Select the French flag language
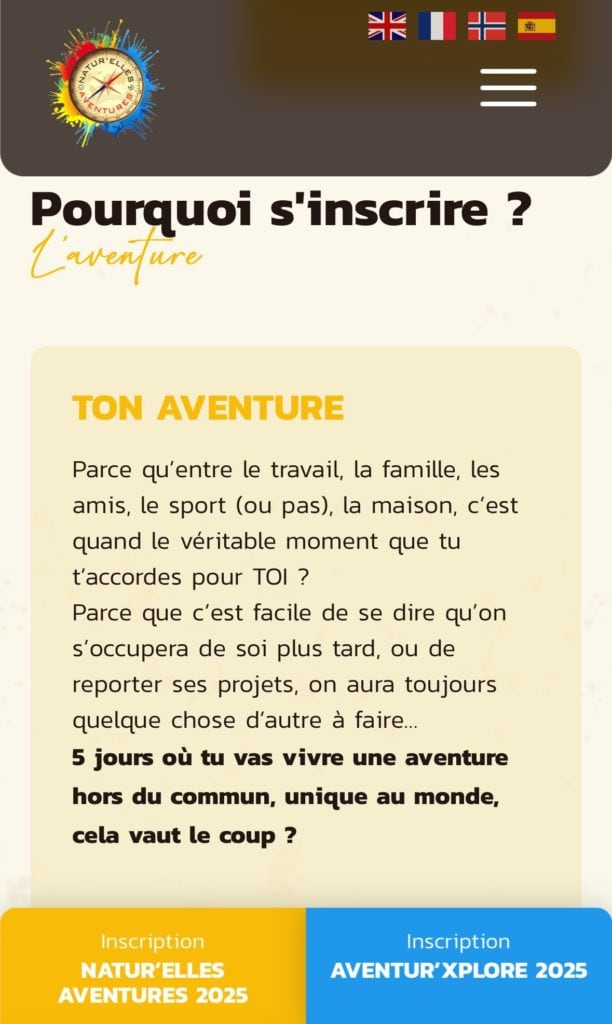This screenshot has height=1024, width=612. click(437, 26)
